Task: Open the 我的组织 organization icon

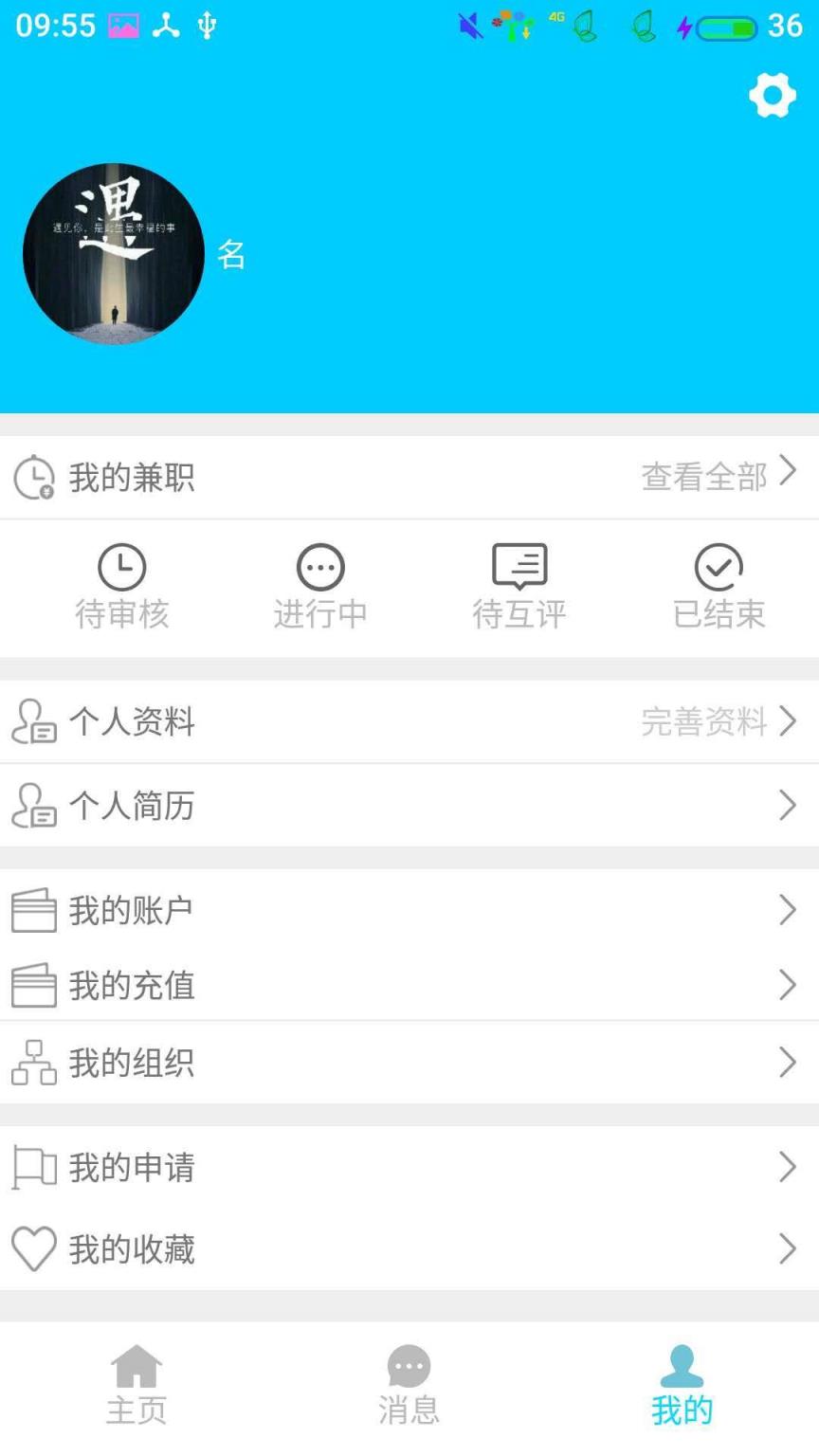Action: 34,1063
